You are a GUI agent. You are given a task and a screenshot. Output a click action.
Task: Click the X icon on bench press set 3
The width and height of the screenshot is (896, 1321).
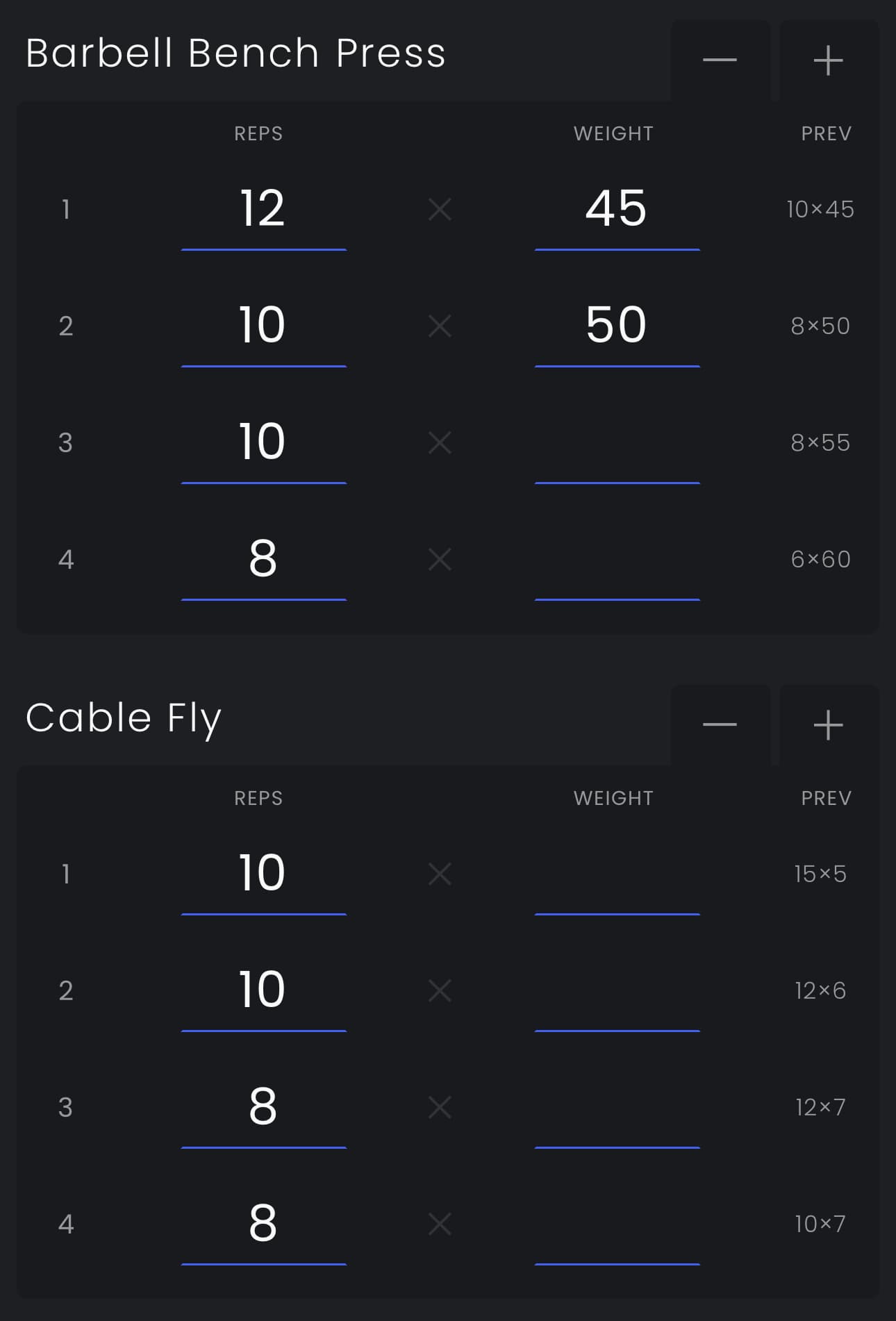pos(440,442)
